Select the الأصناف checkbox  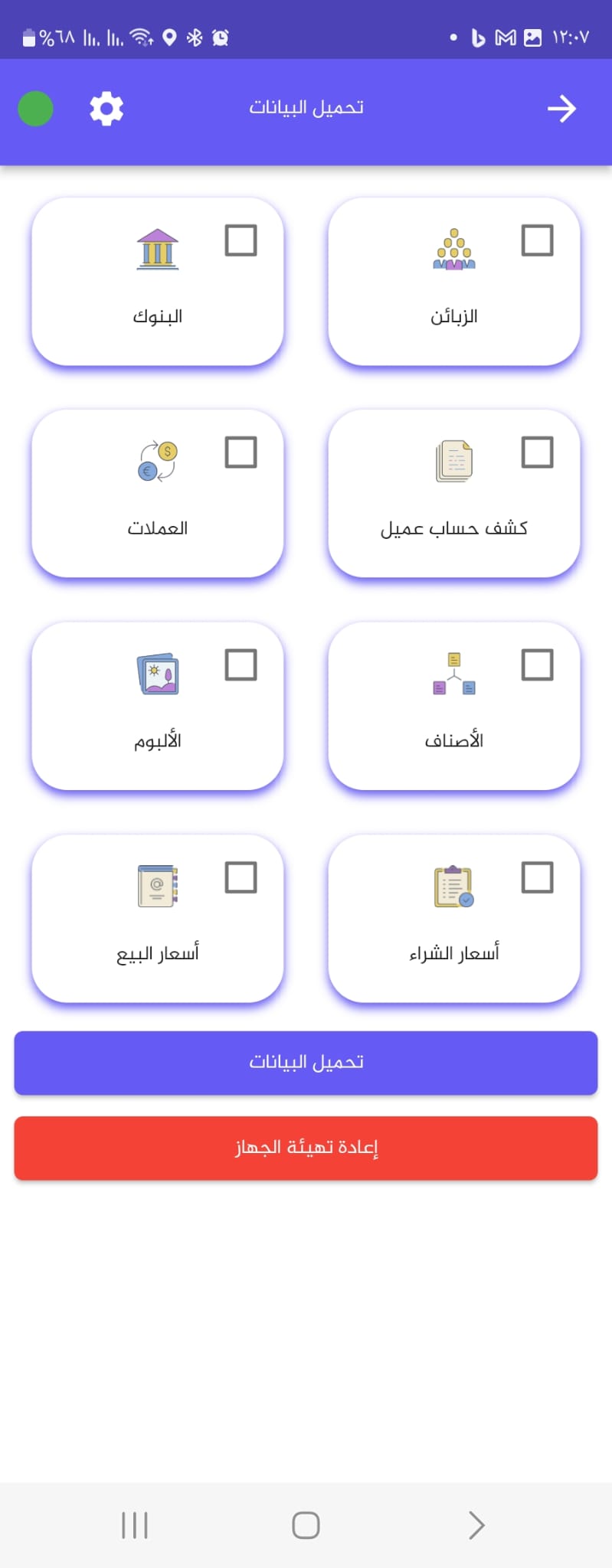(x=537, y=665)
